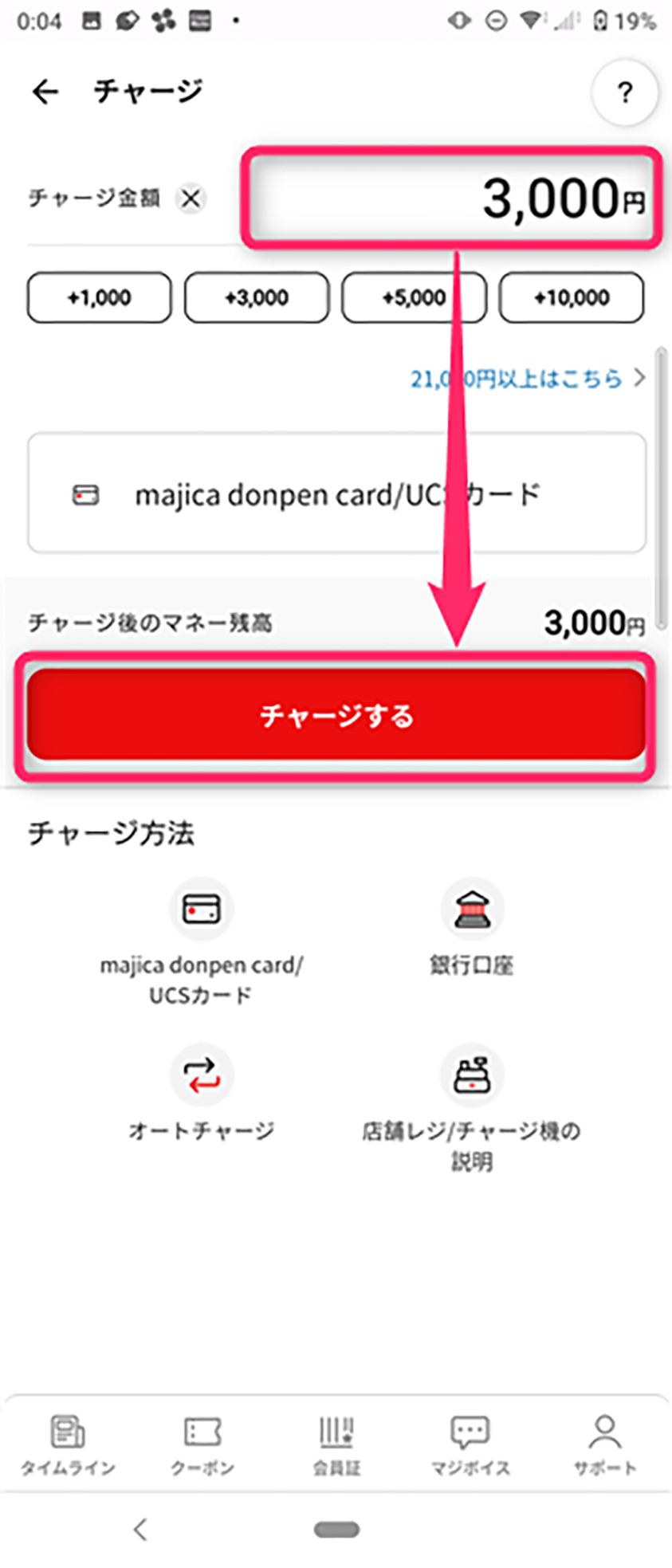Tap the charge amount field showing 3,000円
This screenshot has height=1568, width=672.
(x=451, y=198)
